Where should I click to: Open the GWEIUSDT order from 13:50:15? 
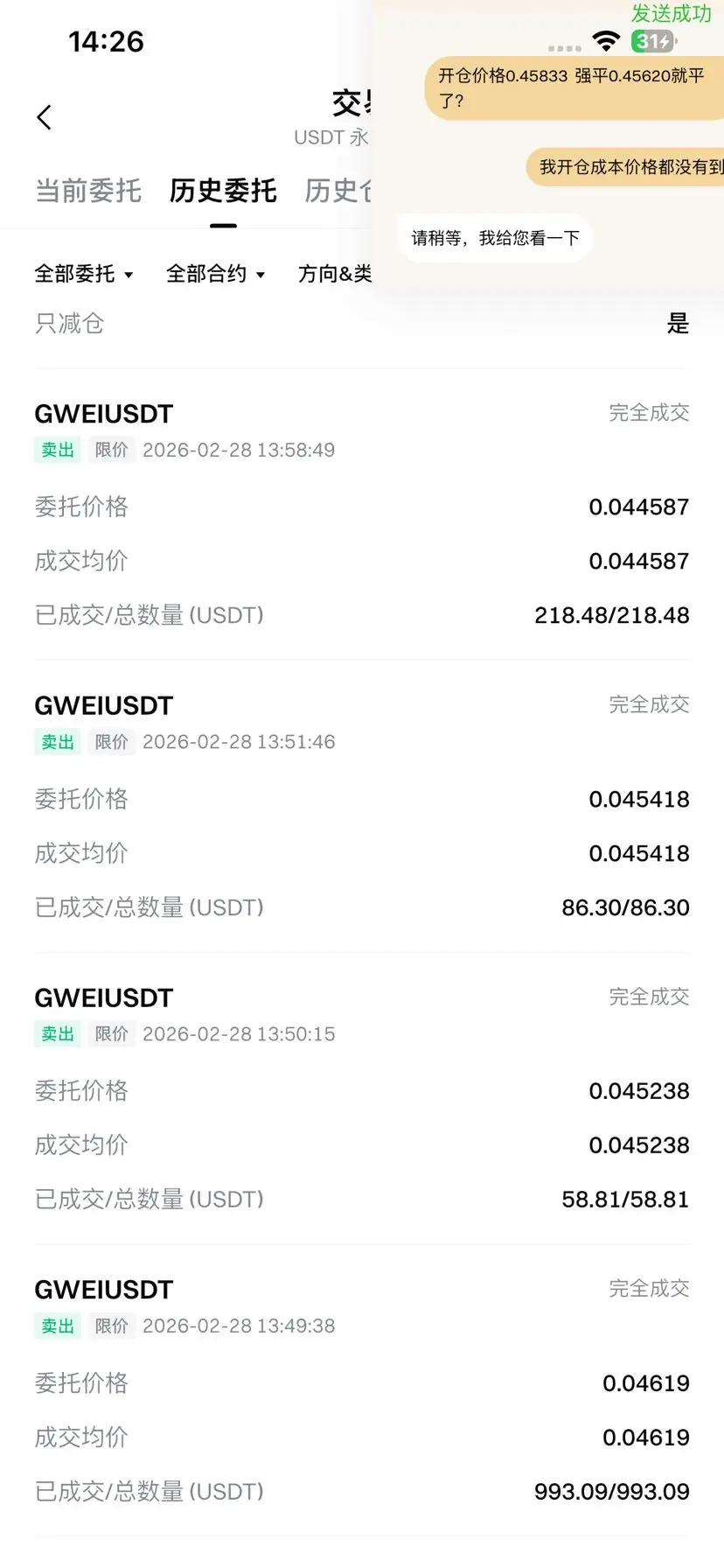pos(362,1098)
